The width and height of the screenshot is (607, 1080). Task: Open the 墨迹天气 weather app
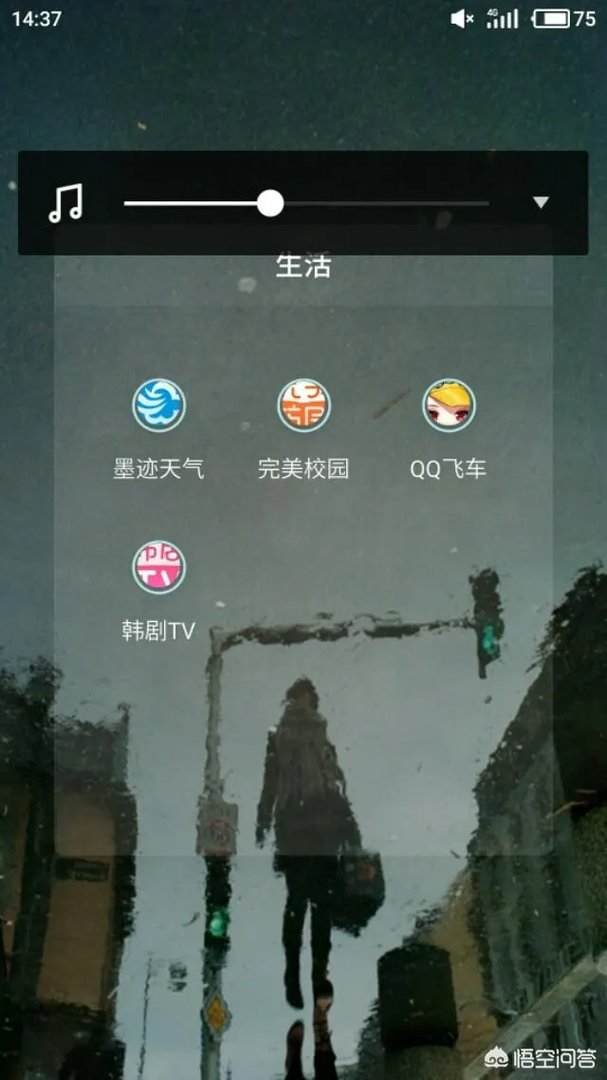(x=159, y=406)
